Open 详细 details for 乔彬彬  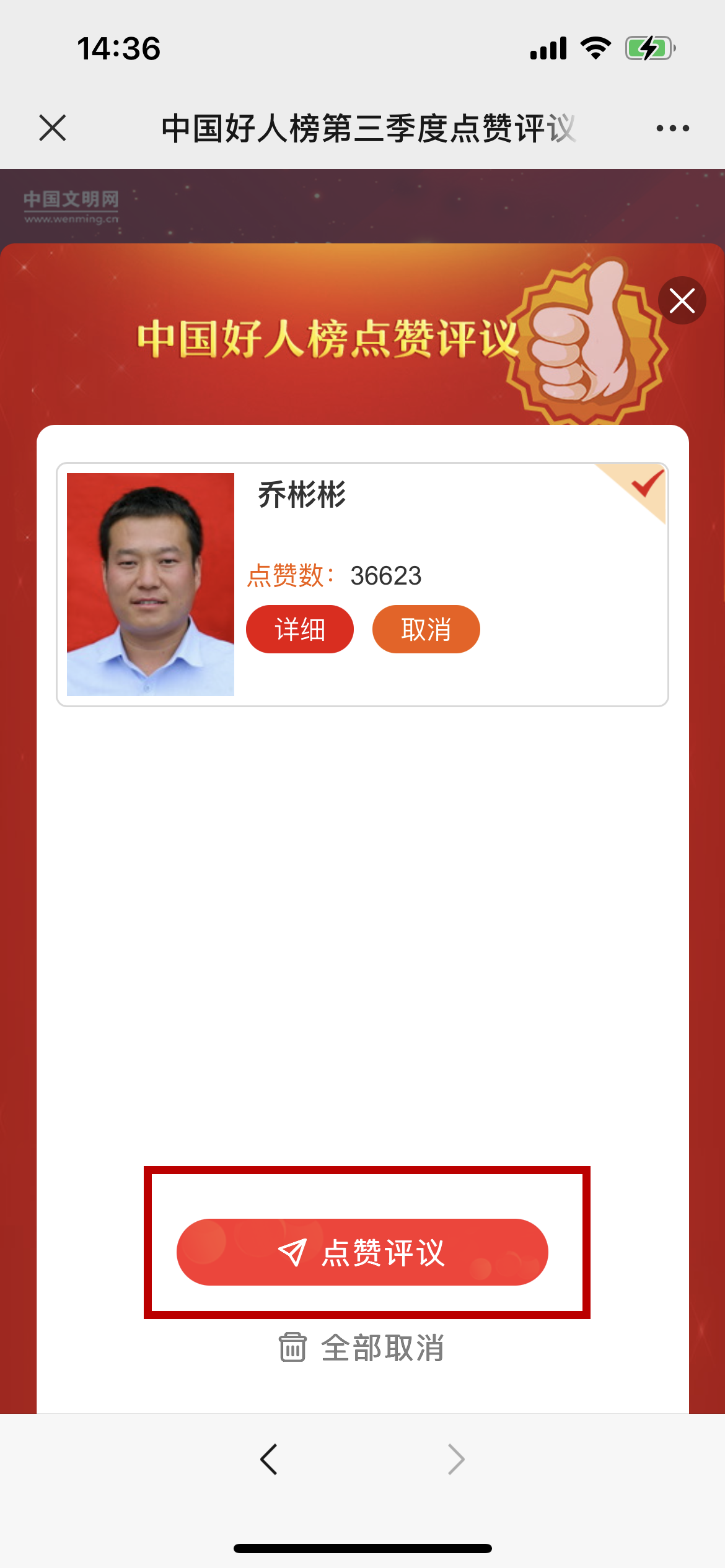click(x=300, y=629)
